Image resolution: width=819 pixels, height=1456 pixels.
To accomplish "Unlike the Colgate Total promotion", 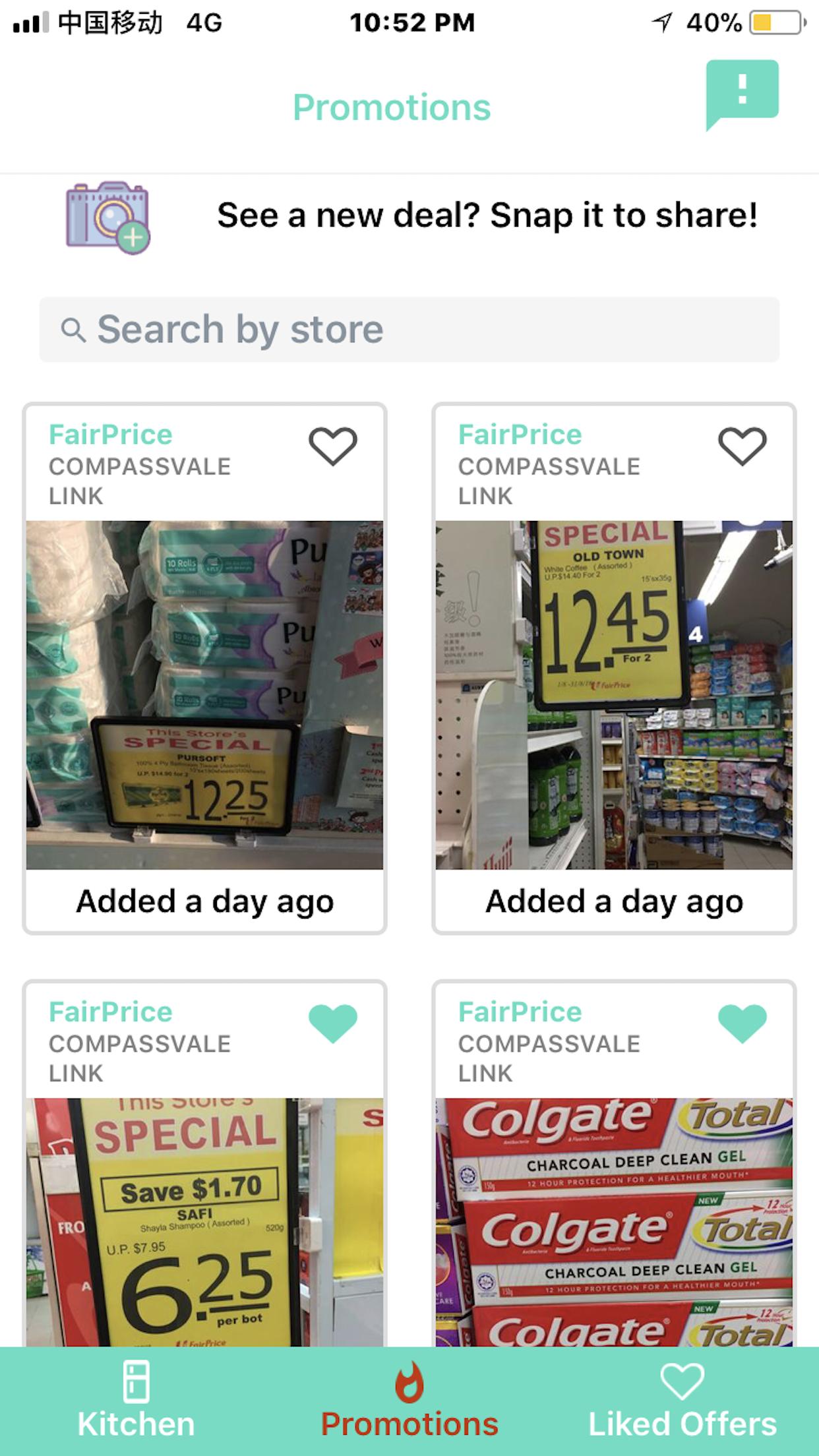I will [742, 1023].
